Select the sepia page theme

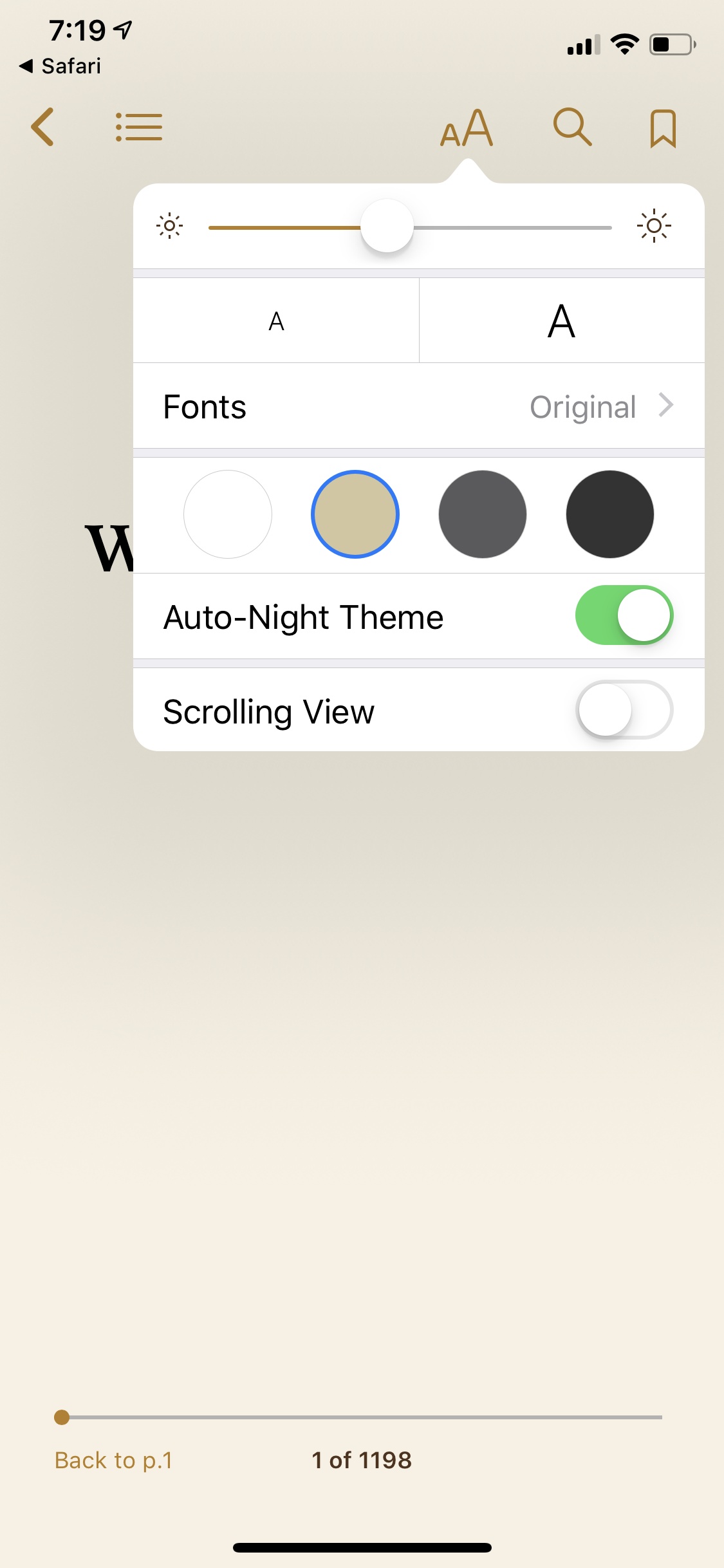click(x=355, y=514)
